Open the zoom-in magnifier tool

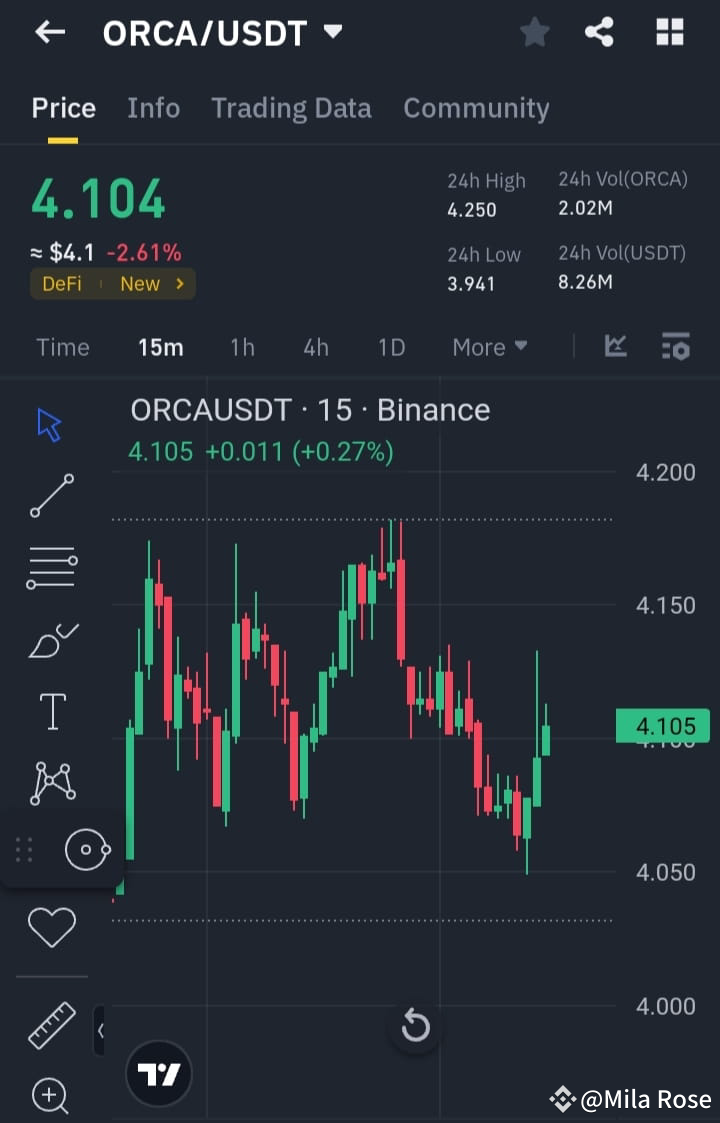50,1097
